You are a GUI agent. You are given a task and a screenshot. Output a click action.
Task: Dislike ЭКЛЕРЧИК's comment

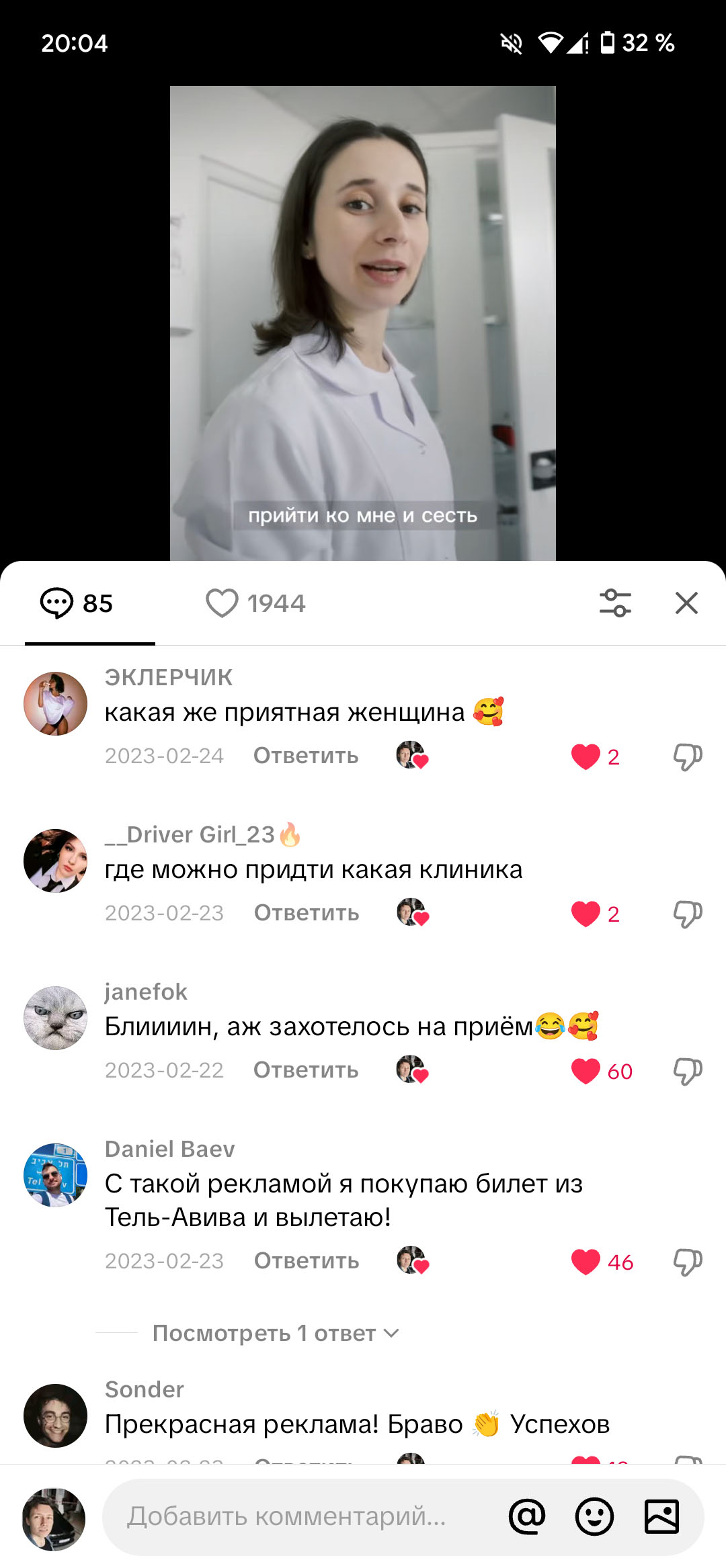pyautogui.click(x=687, y=756)
